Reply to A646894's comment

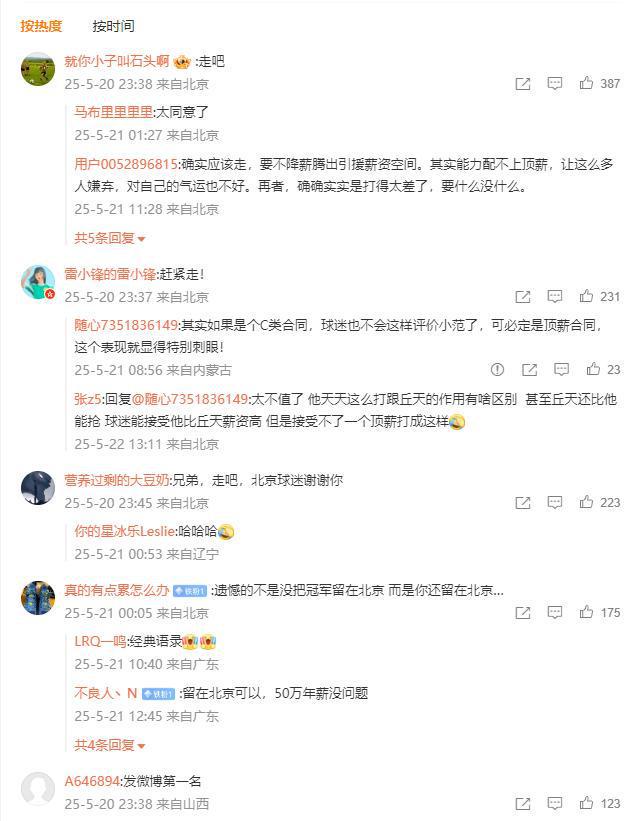tap(555, 803)
